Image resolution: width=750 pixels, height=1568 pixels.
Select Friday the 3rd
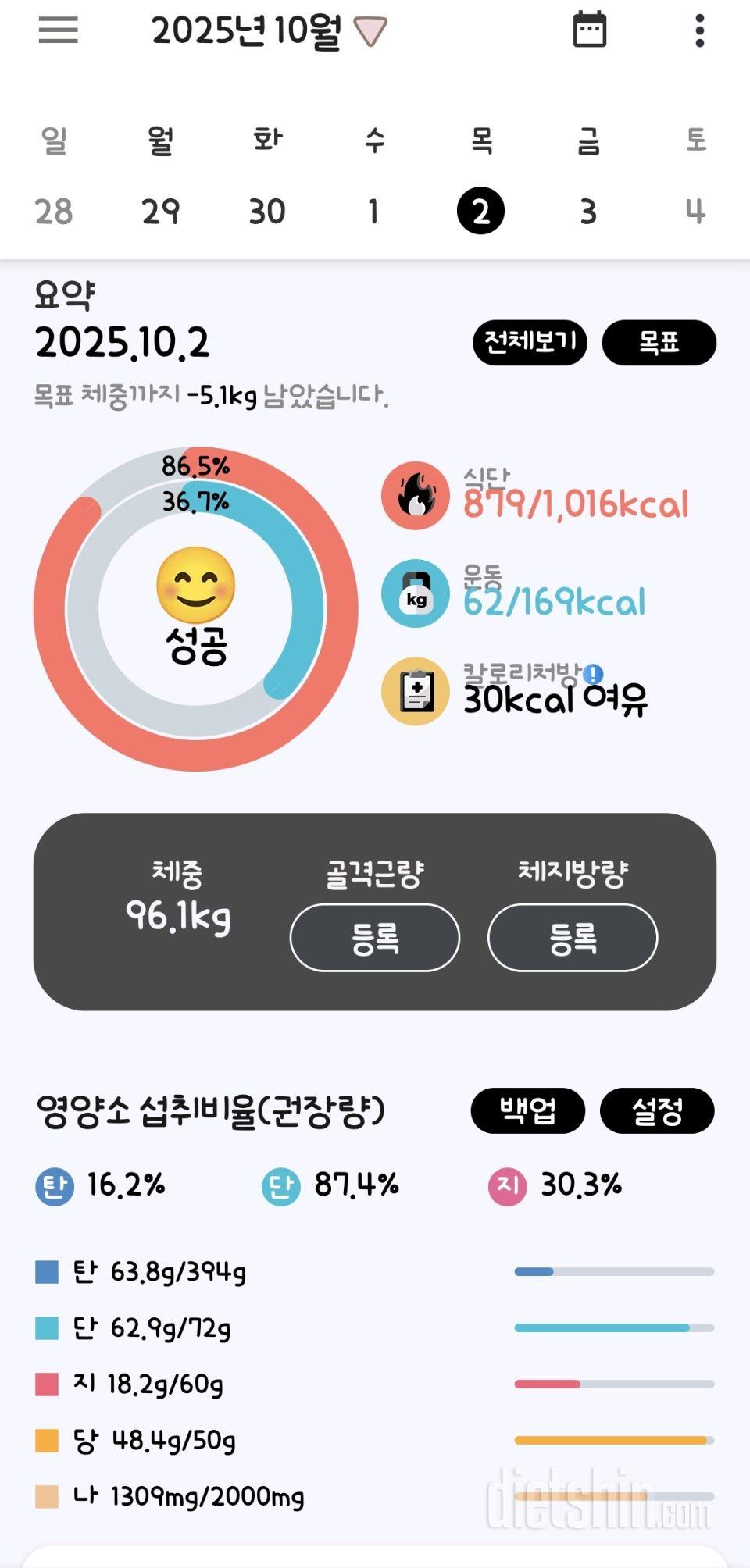[588, 211]
